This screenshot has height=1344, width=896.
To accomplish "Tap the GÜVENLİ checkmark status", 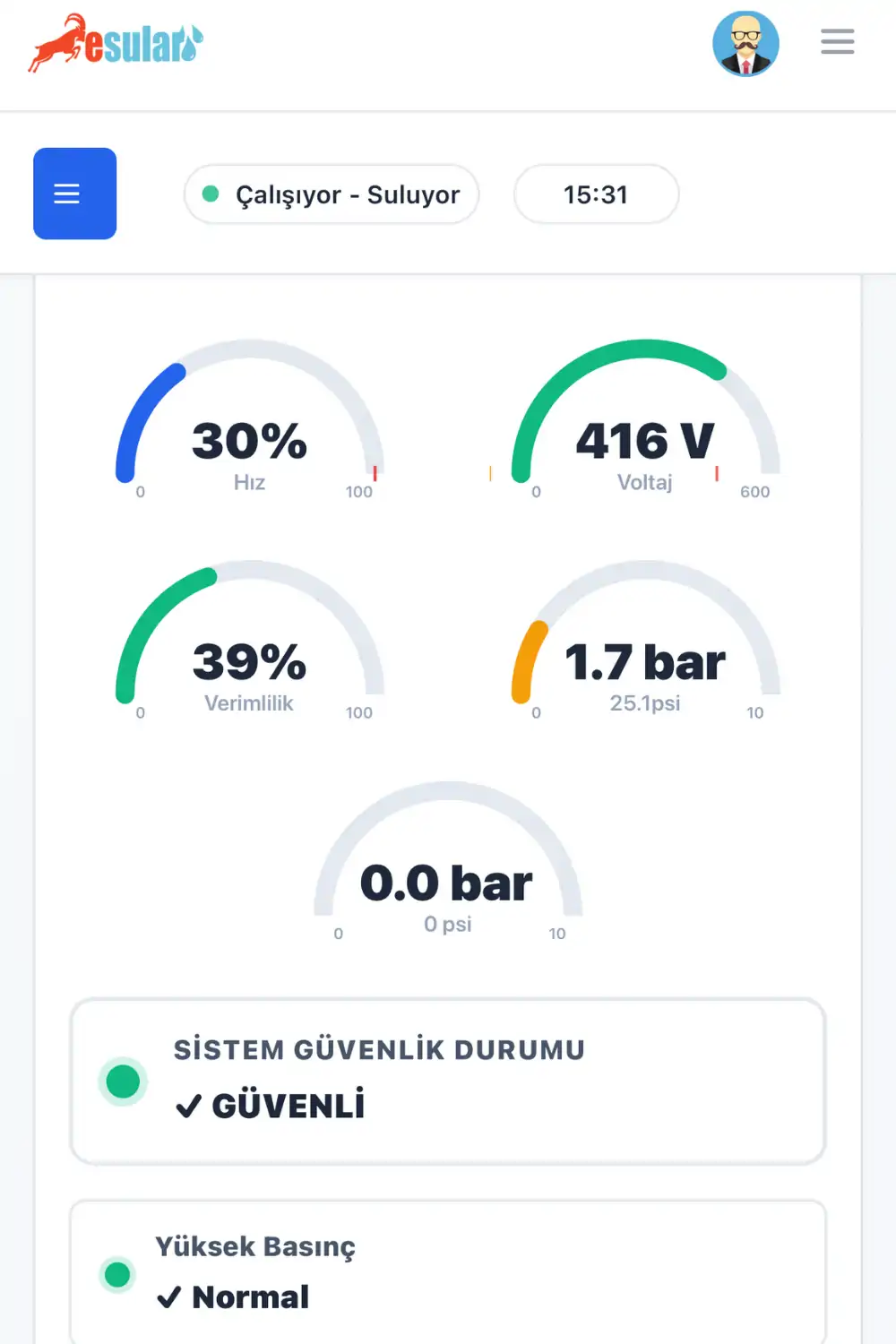I will coord(271,1105).
